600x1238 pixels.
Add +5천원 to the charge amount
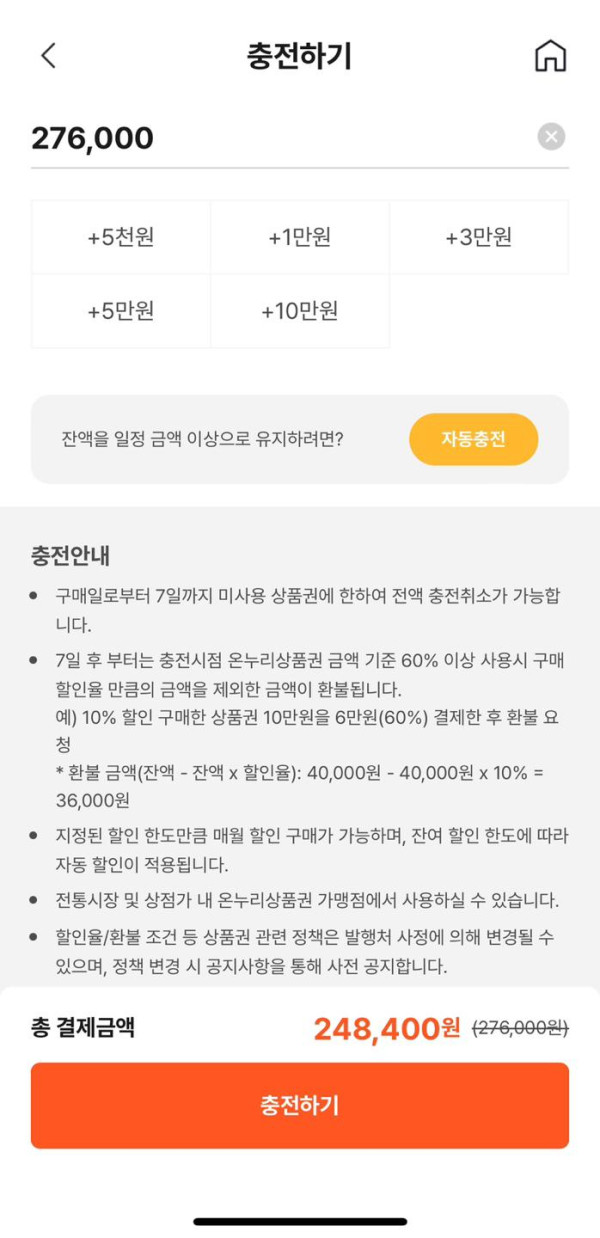121,238
